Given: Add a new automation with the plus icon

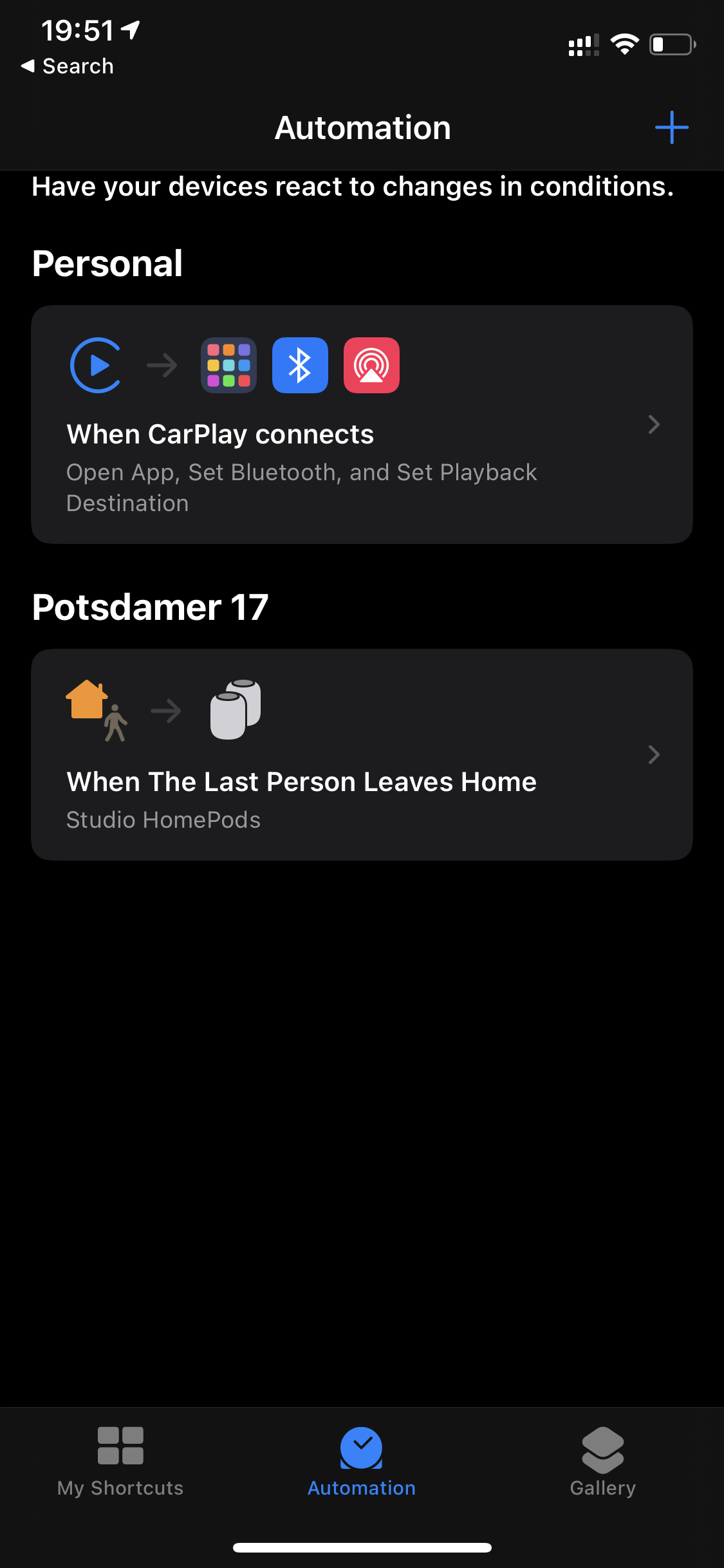Looking at the screenshot, I should click(x=671, y=127).
